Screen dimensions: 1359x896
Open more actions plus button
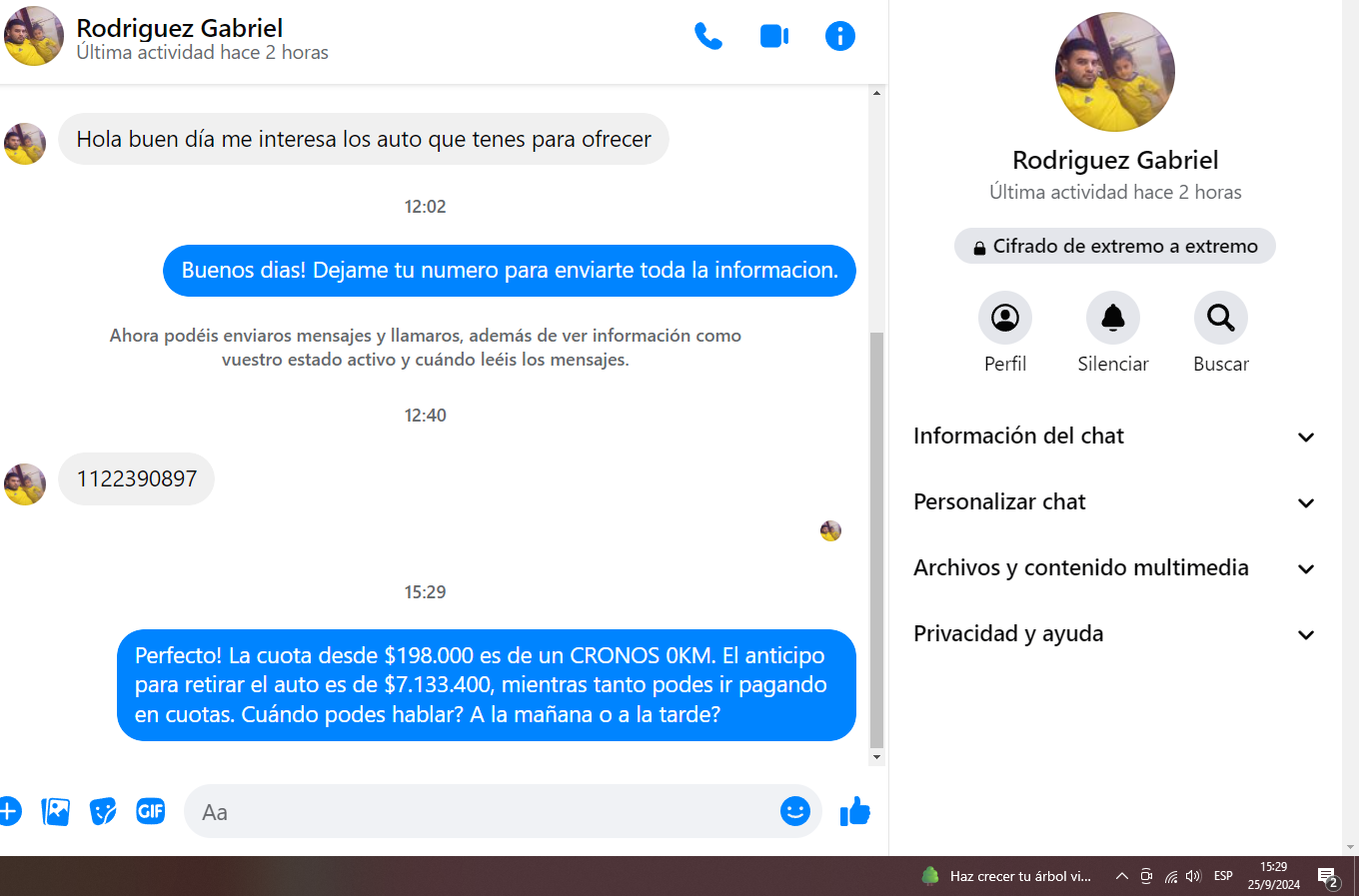(x=9, y=811)
